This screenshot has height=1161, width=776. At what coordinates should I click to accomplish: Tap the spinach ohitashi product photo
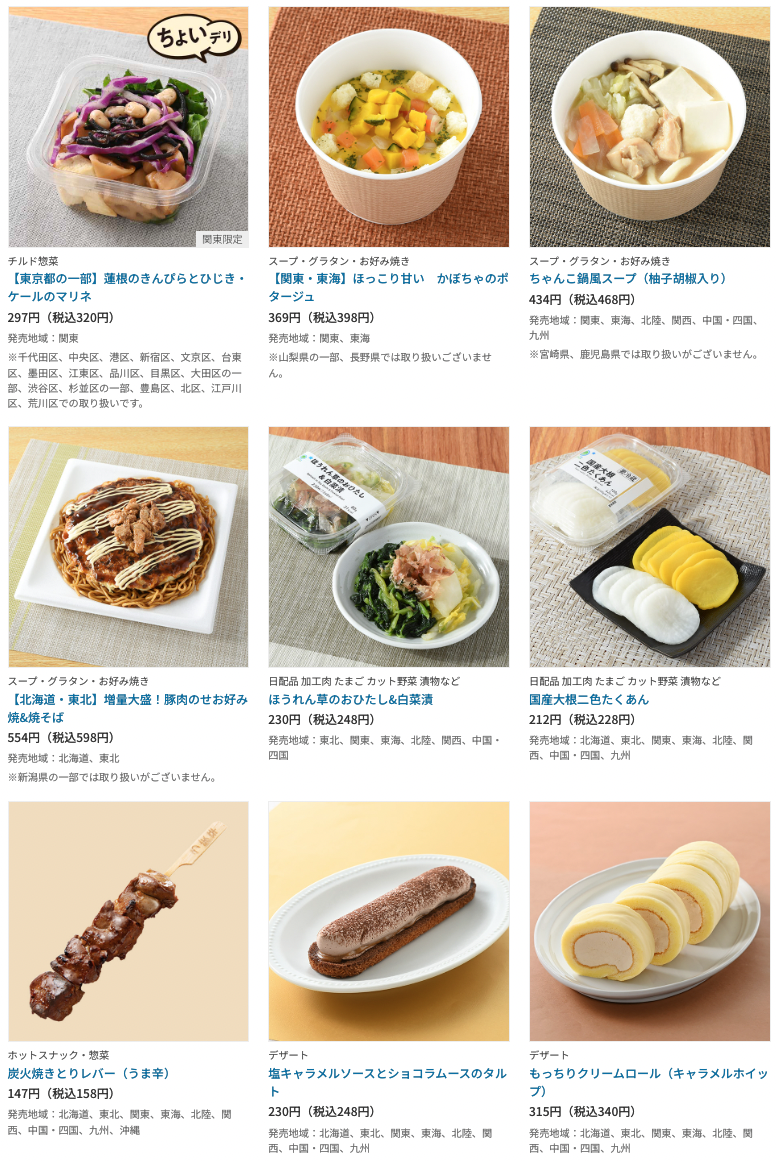tap(388, 547)
